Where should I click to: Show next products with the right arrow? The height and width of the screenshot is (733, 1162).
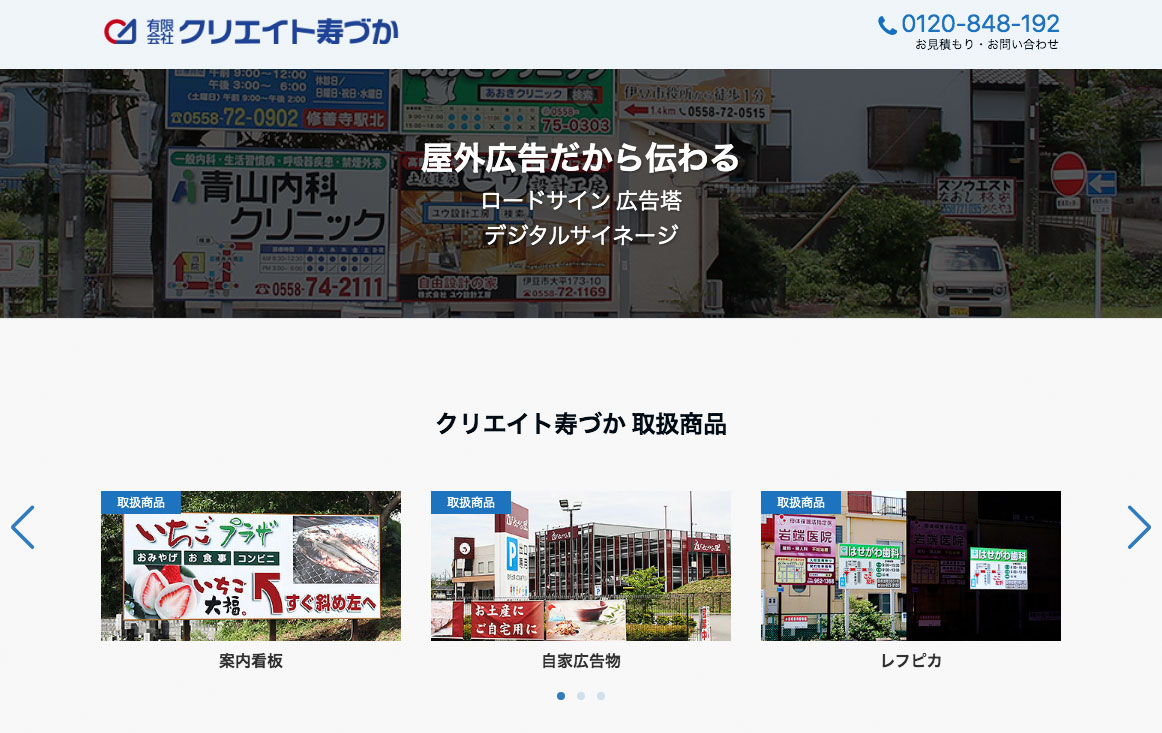tap(1139, 527)
